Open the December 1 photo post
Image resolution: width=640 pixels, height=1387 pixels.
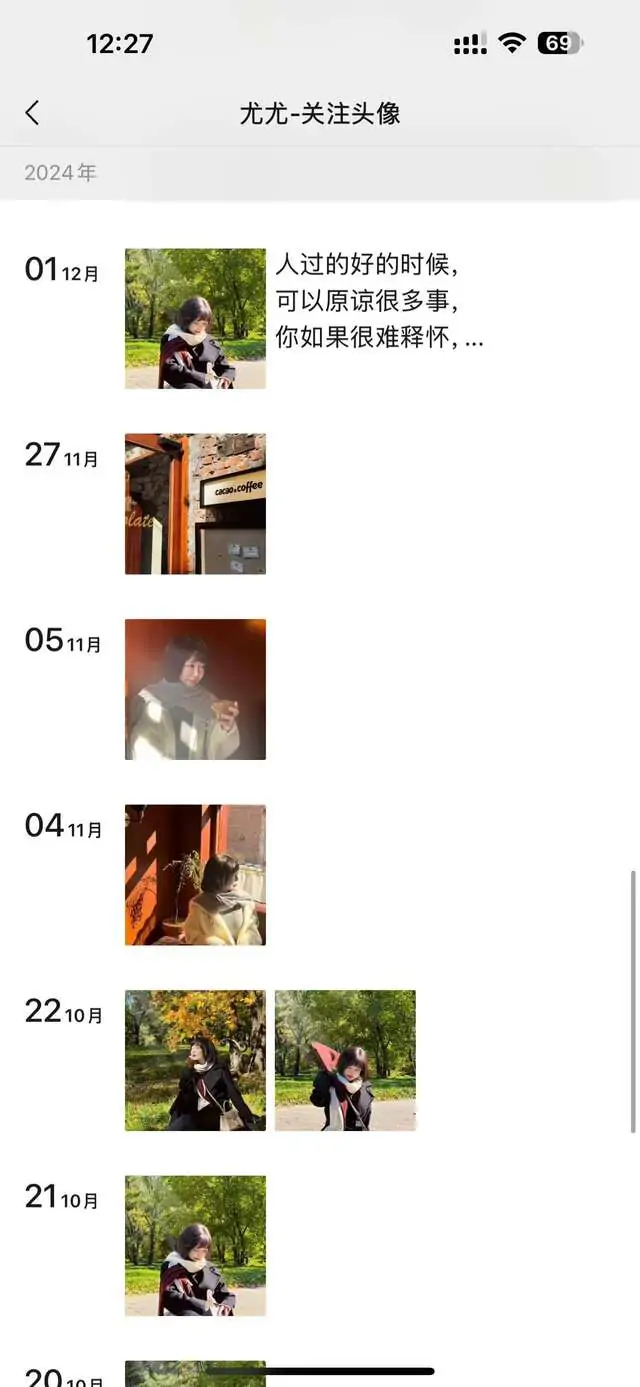click(195, 318)
